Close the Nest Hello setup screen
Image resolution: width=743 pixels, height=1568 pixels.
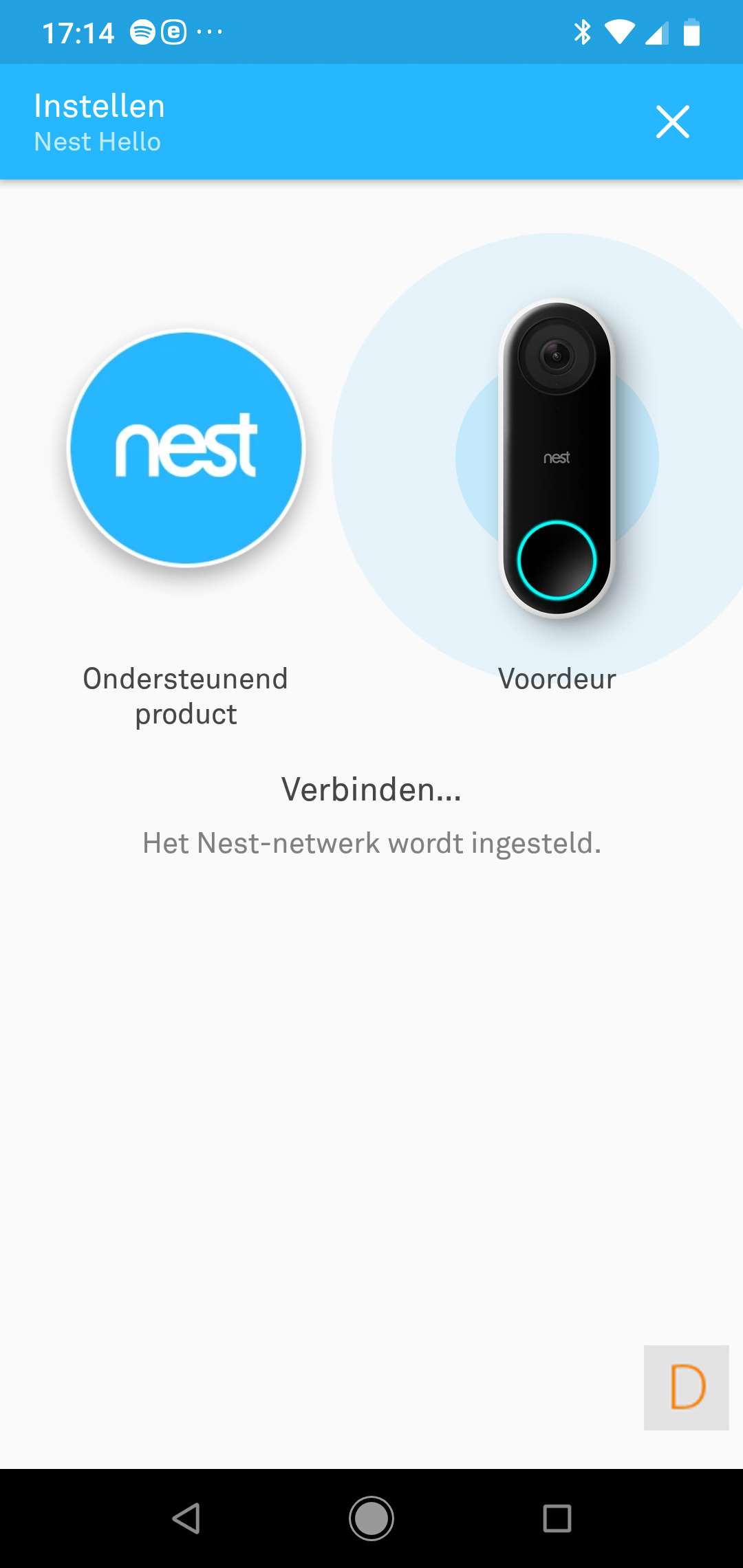coord(672,122)
